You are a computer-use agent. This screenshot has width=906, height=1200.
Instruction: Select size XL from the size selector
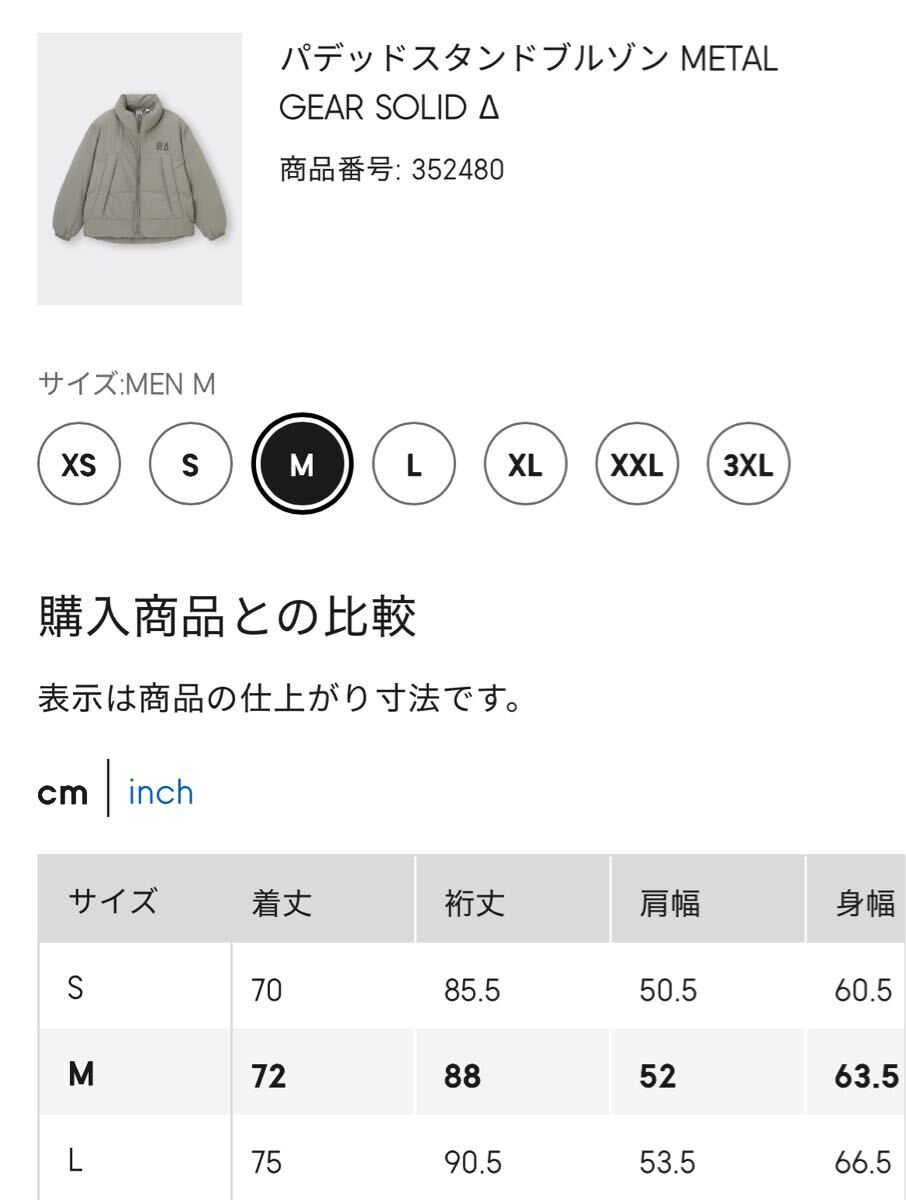[527, 463]
